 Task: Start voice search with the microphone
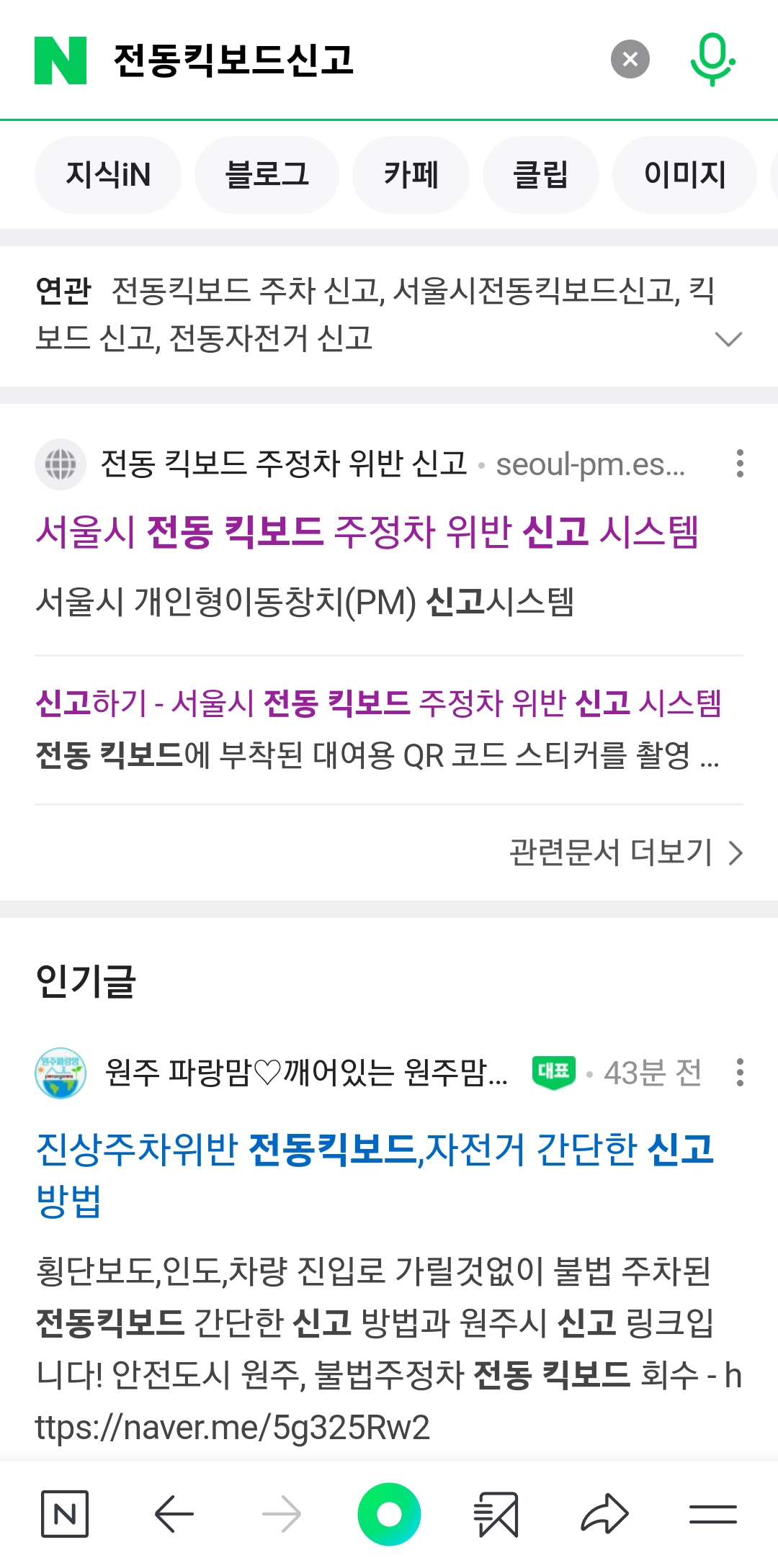click(712, 60)
